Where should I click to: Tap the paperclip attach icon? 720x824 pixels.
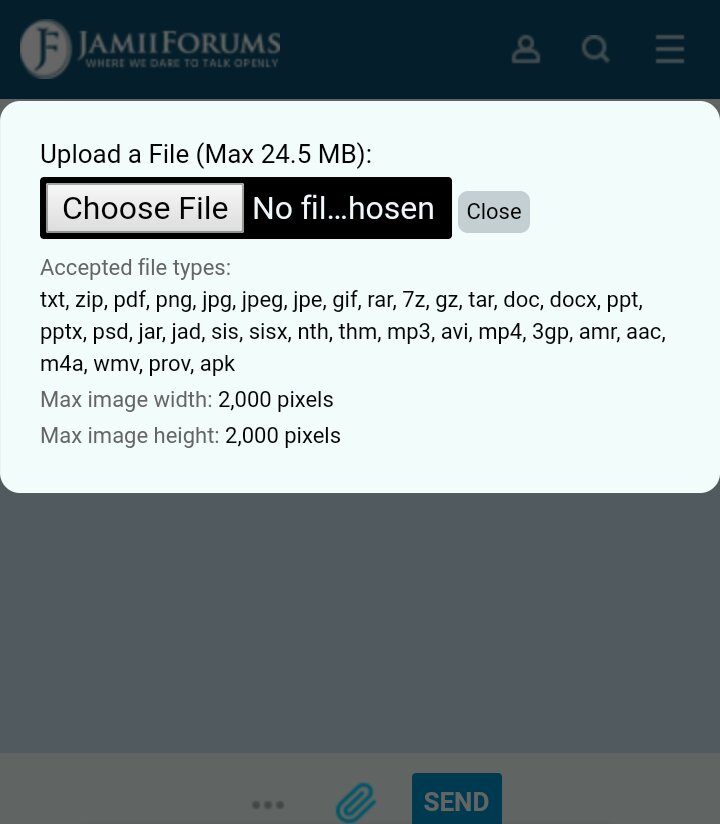355,802
